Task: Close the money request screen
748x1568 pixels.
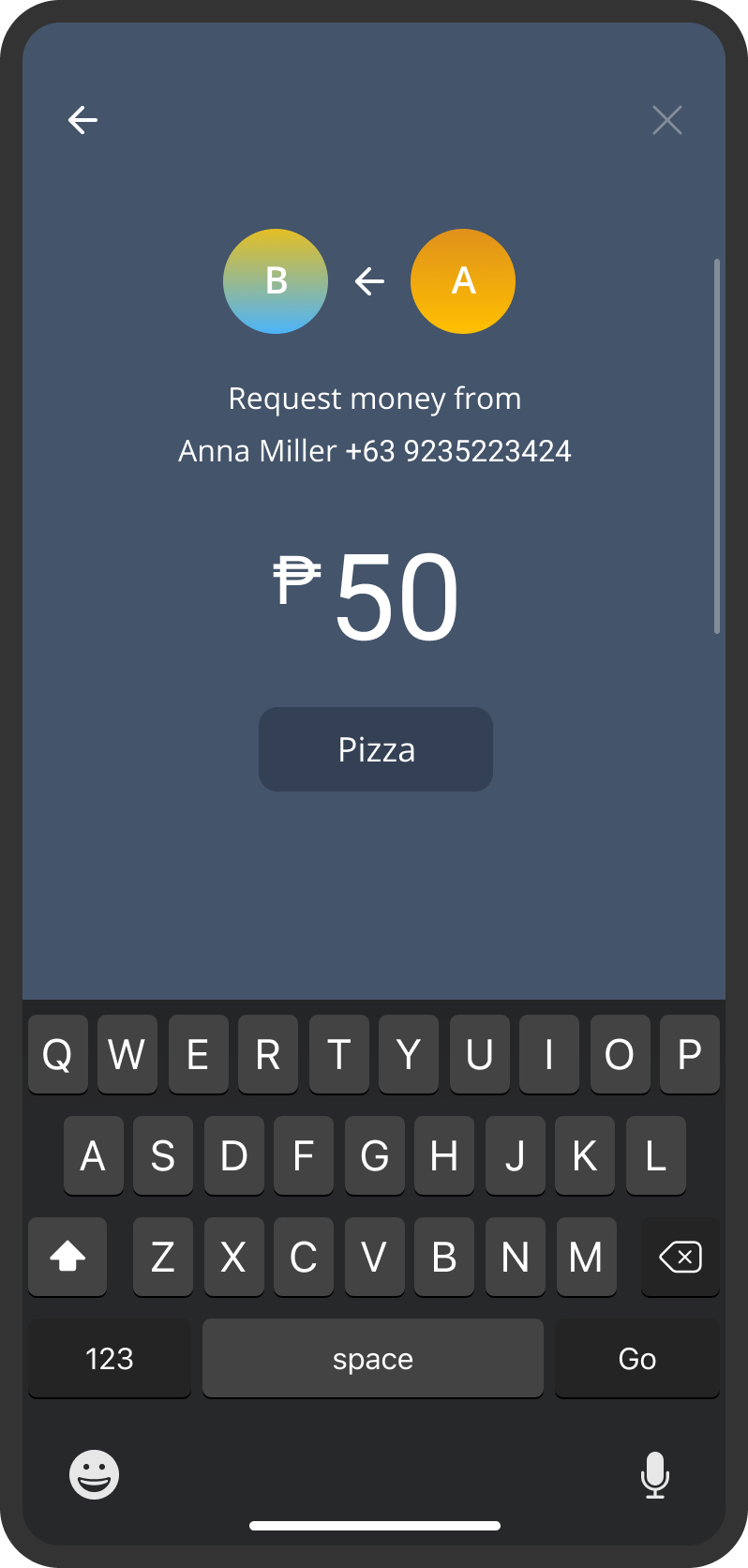Action: pos(666,120)
